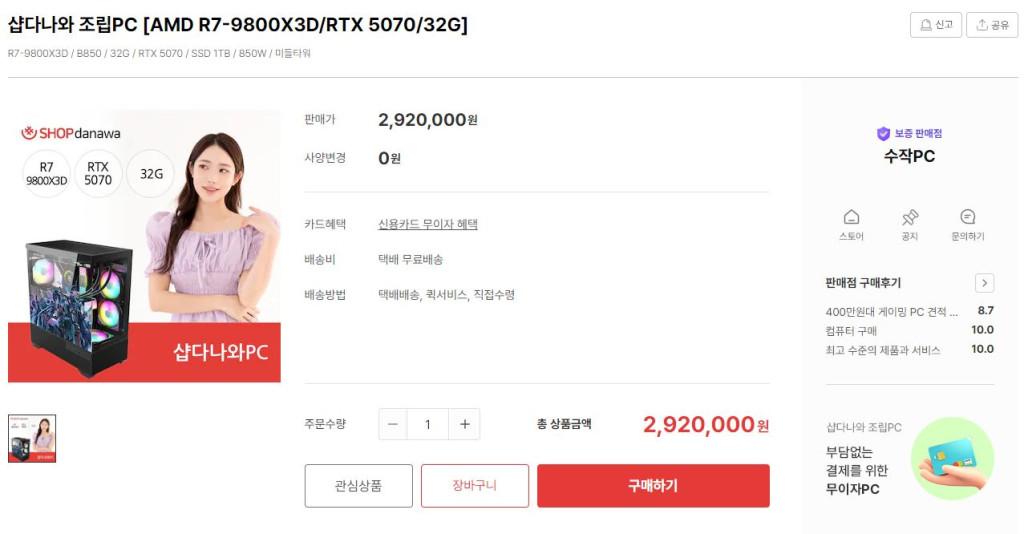Add product to 관심상품 wishlist
This screenshot has width=1024, height=534.
tap(358, 486)
